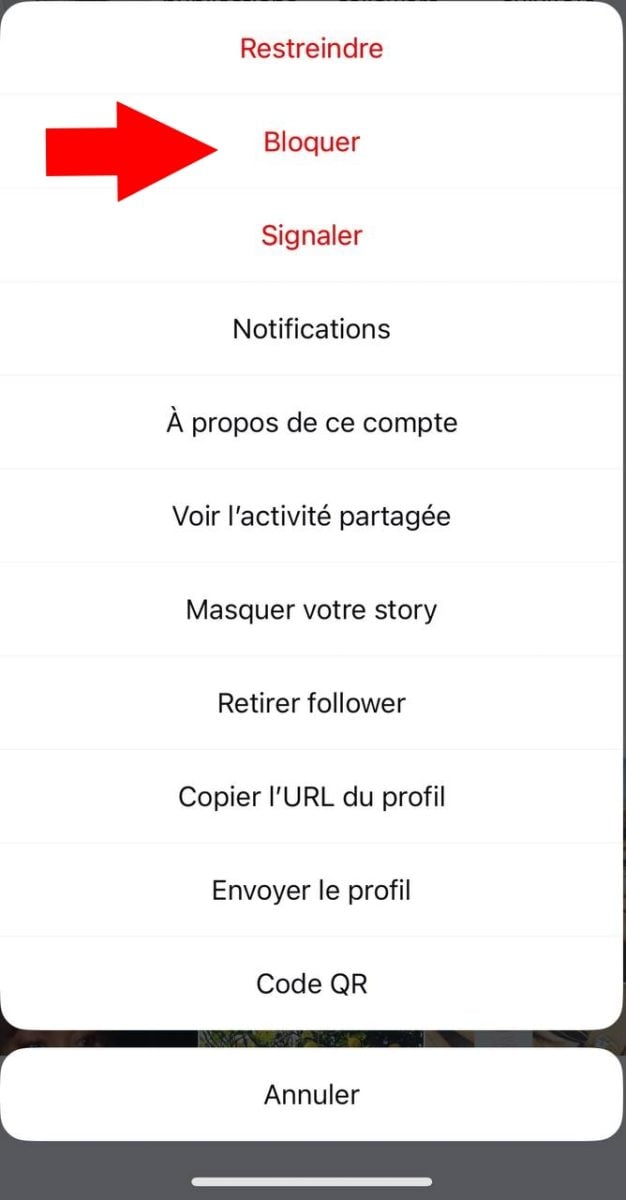Viewport: 626px width, 1200px height.
Task: Choose Restreindre for this account
Action: 312,48
